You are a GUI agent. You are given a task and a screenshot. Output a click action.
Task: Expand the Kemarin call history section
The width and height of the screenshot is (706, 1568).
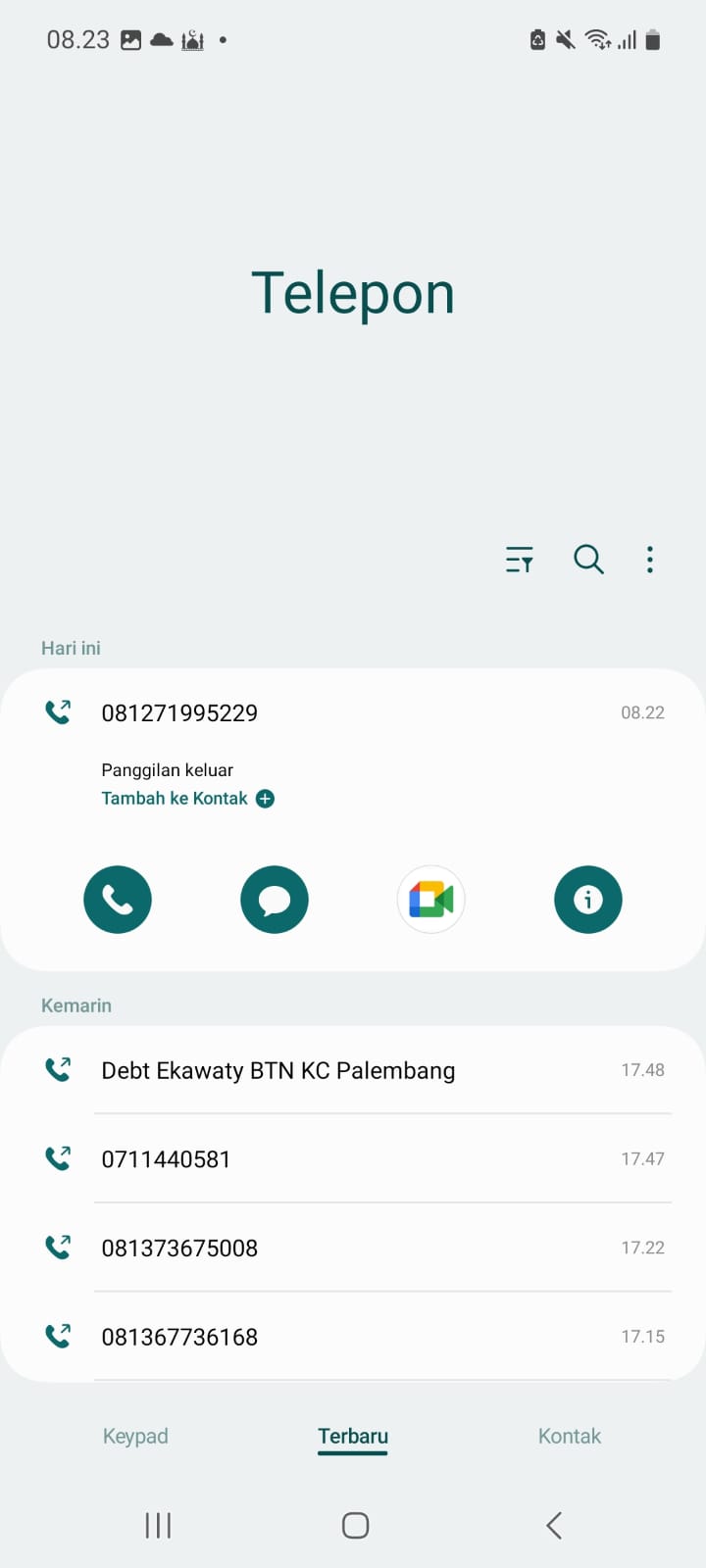click(76, 1004)
